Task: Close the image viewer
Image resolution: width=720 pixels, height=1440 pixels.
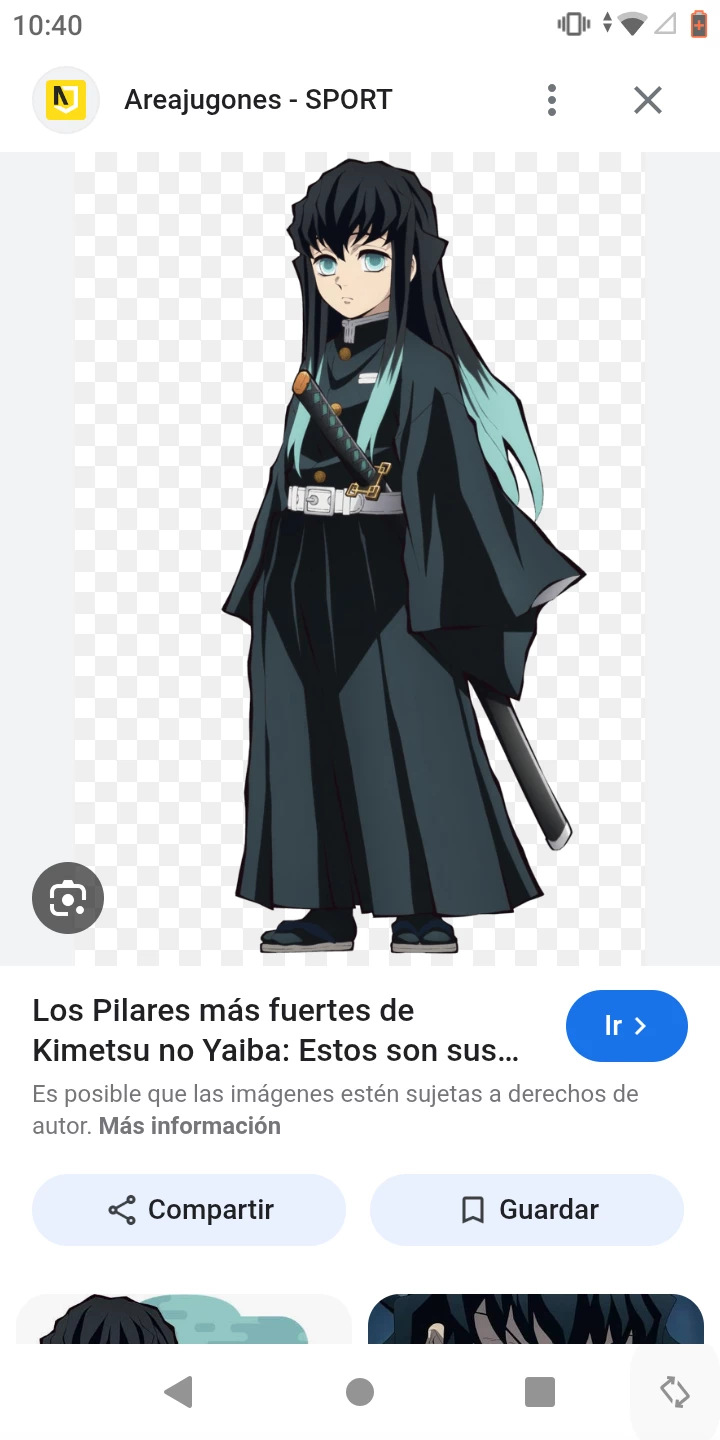Action: (648, 100)
